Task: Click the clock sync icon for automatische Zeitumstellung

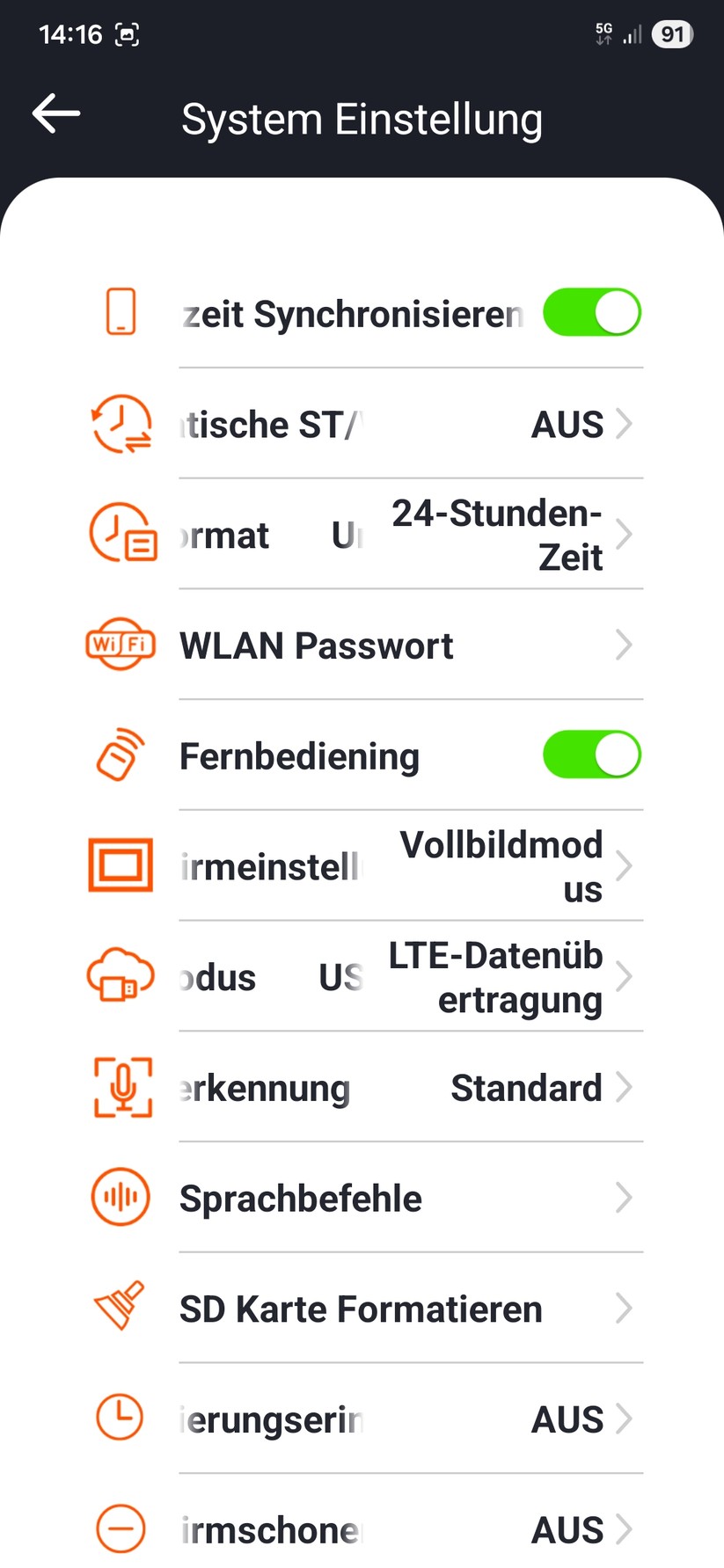Action: [121, 424]
